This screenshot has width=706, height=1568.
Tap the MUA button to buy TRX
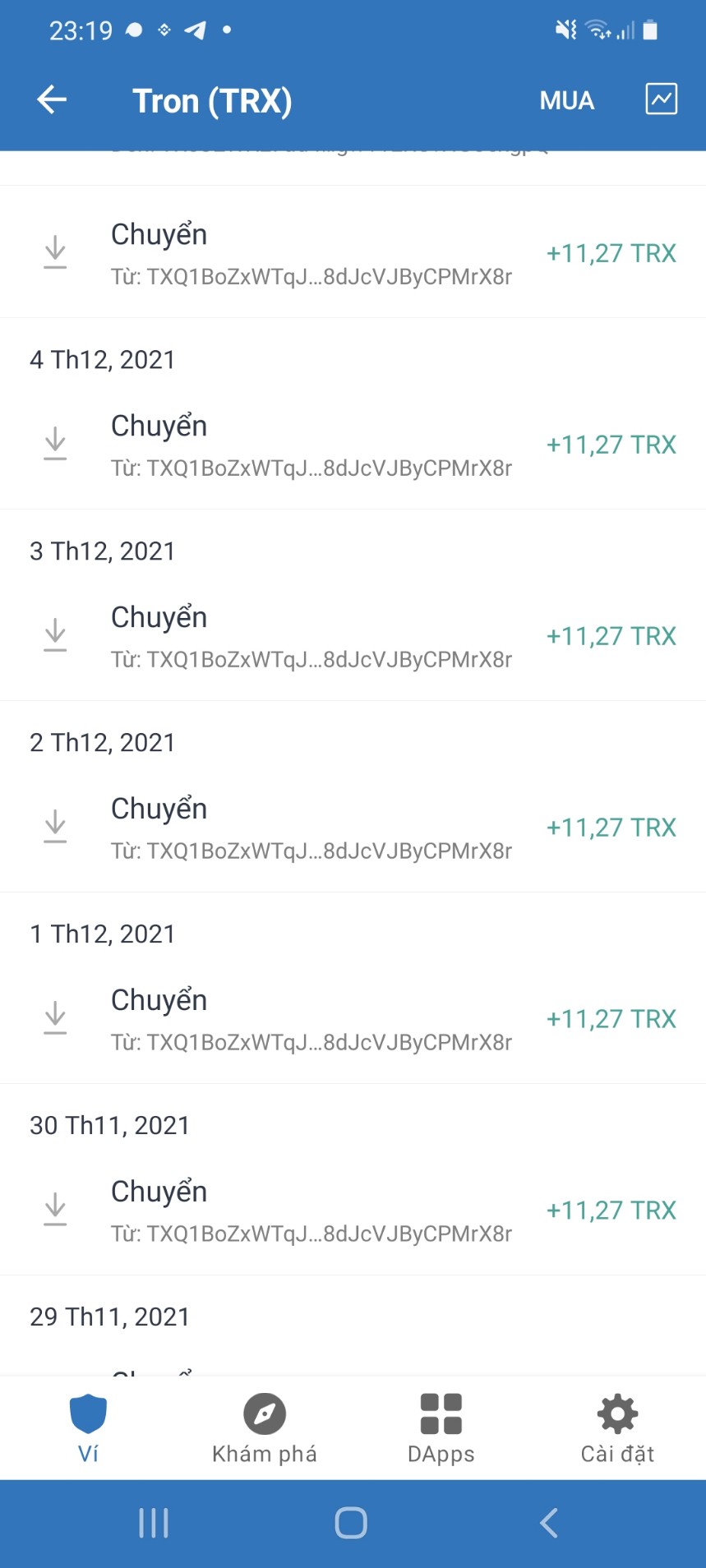566,100
